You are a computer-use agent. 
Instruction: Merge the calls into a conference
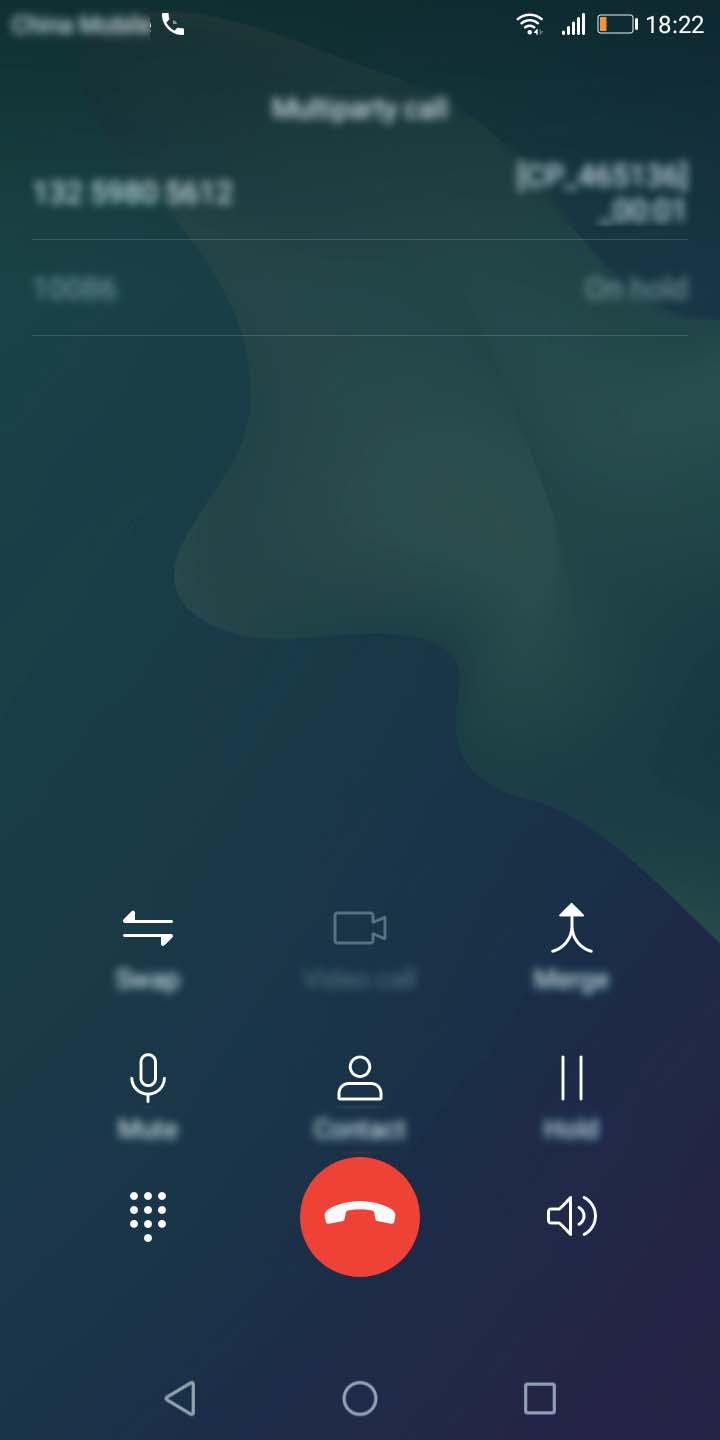point(571,946)
